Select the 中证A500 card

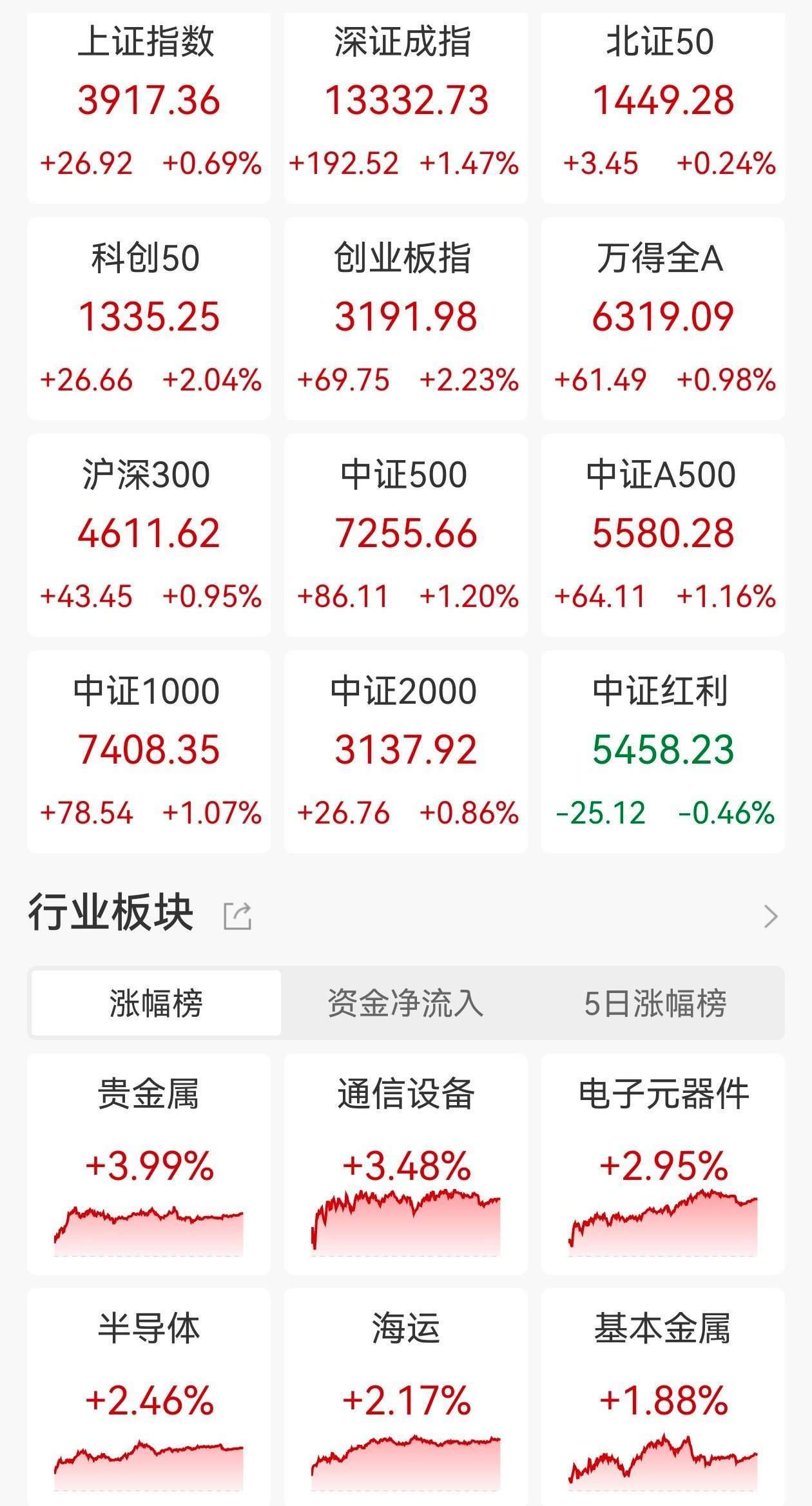pyautogui.click(x=662, y=532)
